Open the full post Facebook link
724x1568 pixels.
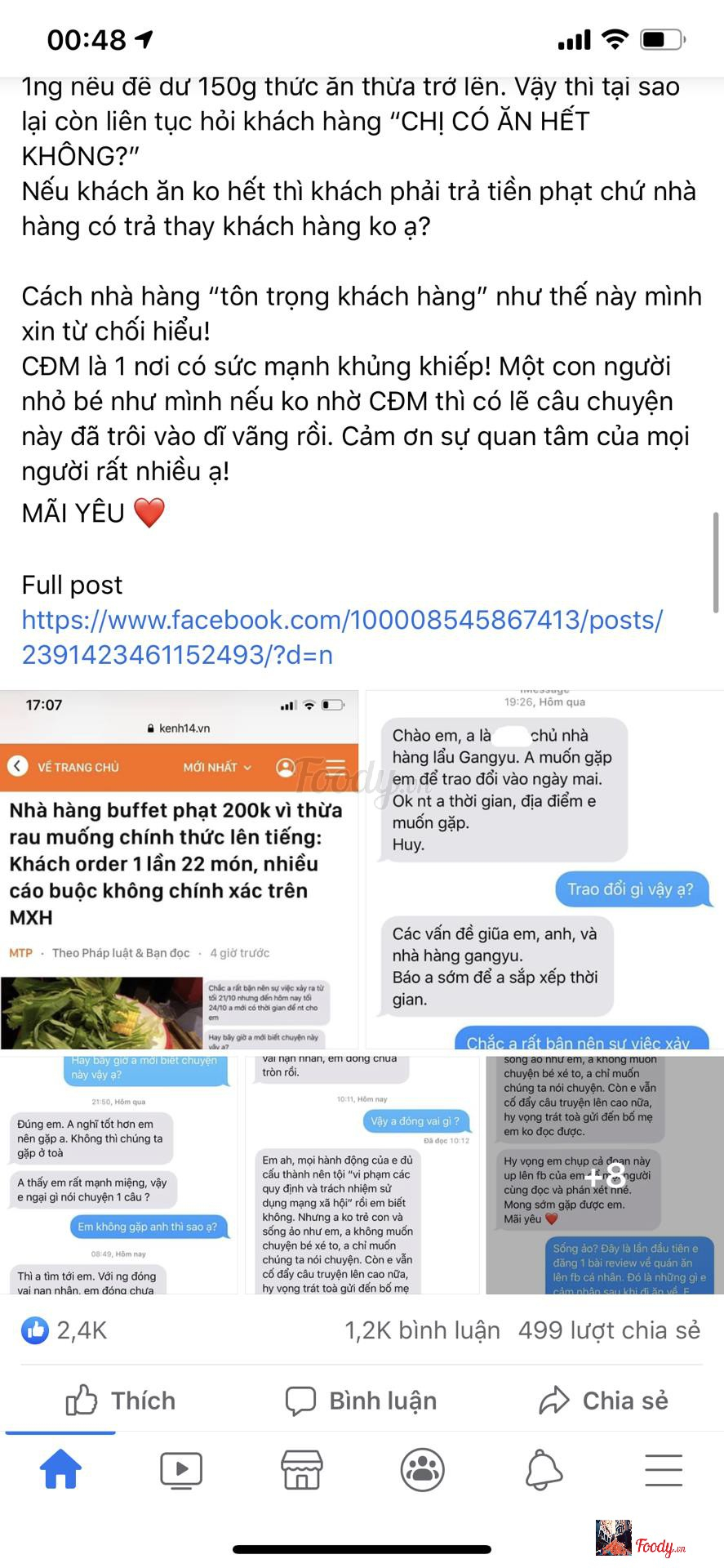tap(341, 637)
